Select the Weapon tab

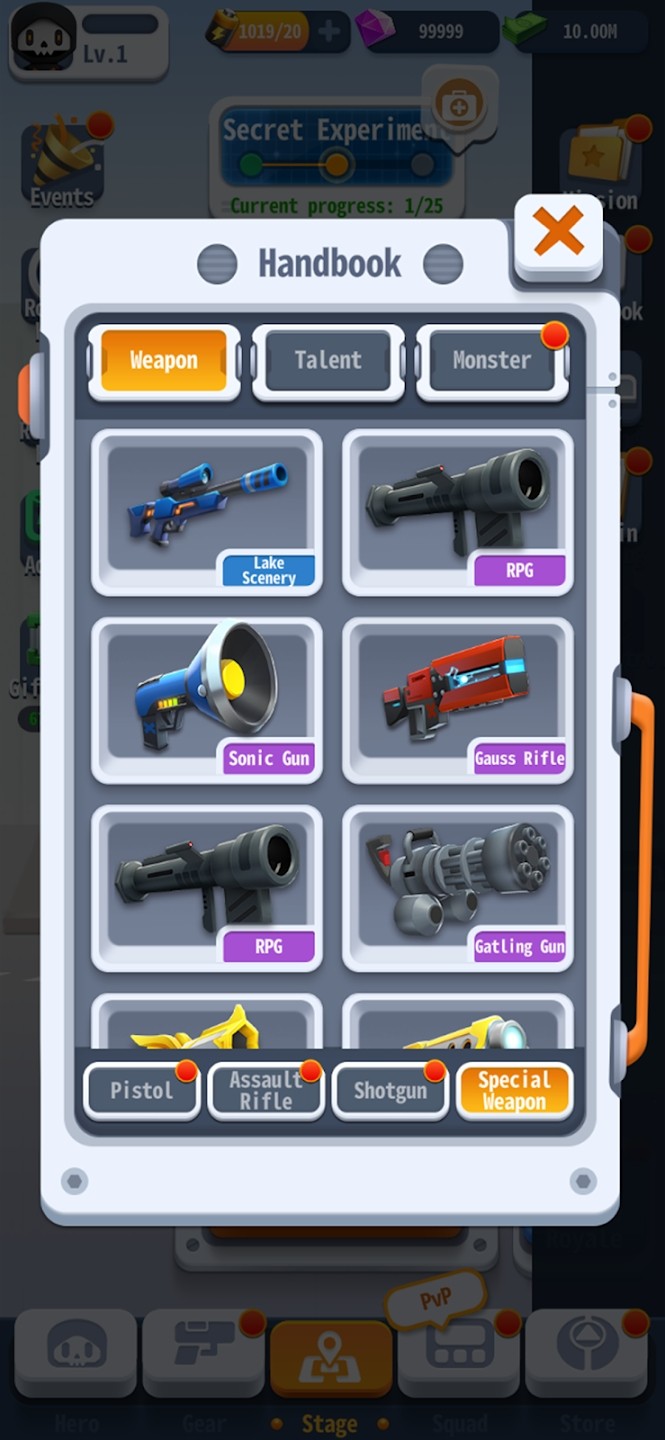click(164, 361)
